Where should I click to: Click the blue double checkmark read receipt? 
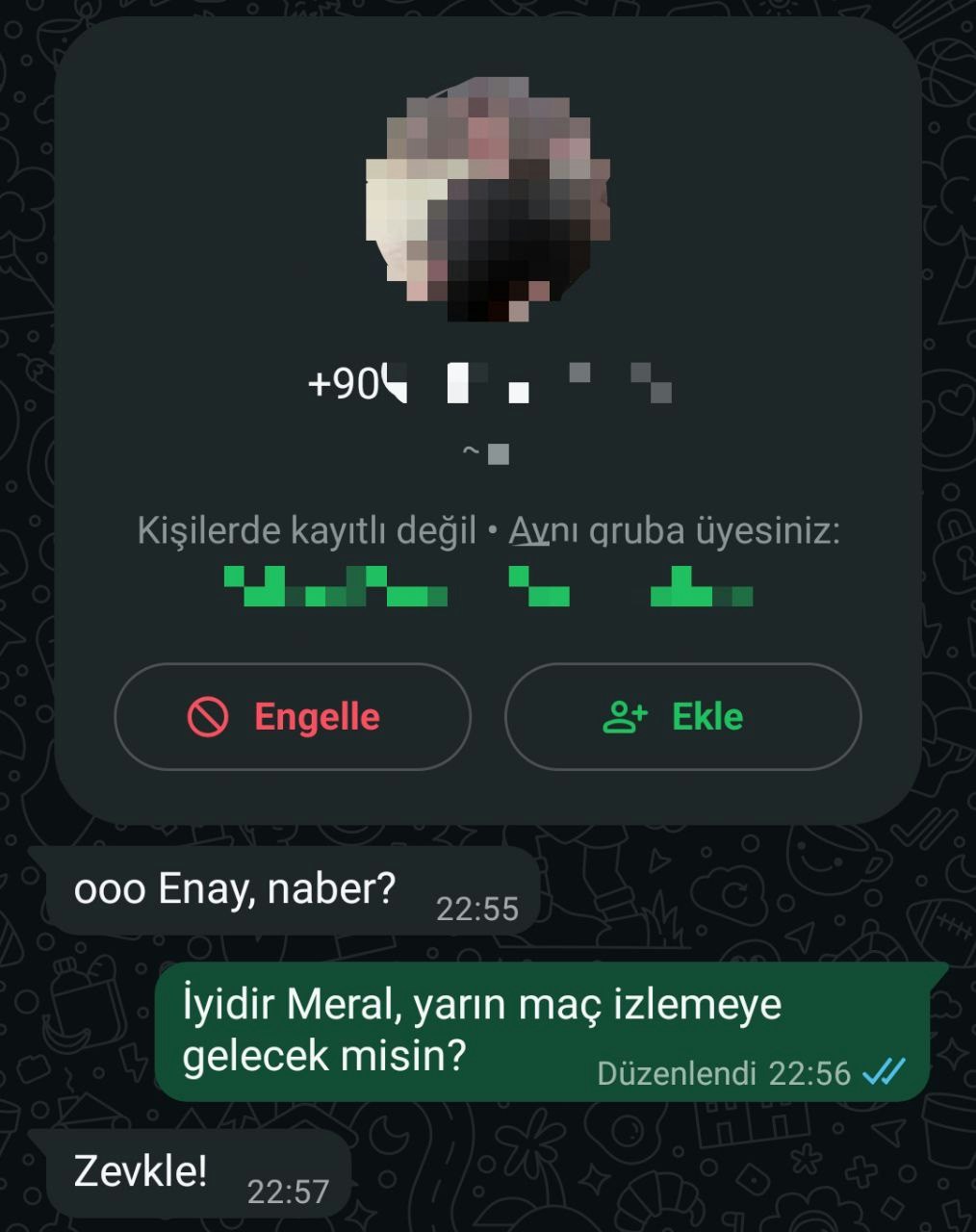883,1071
